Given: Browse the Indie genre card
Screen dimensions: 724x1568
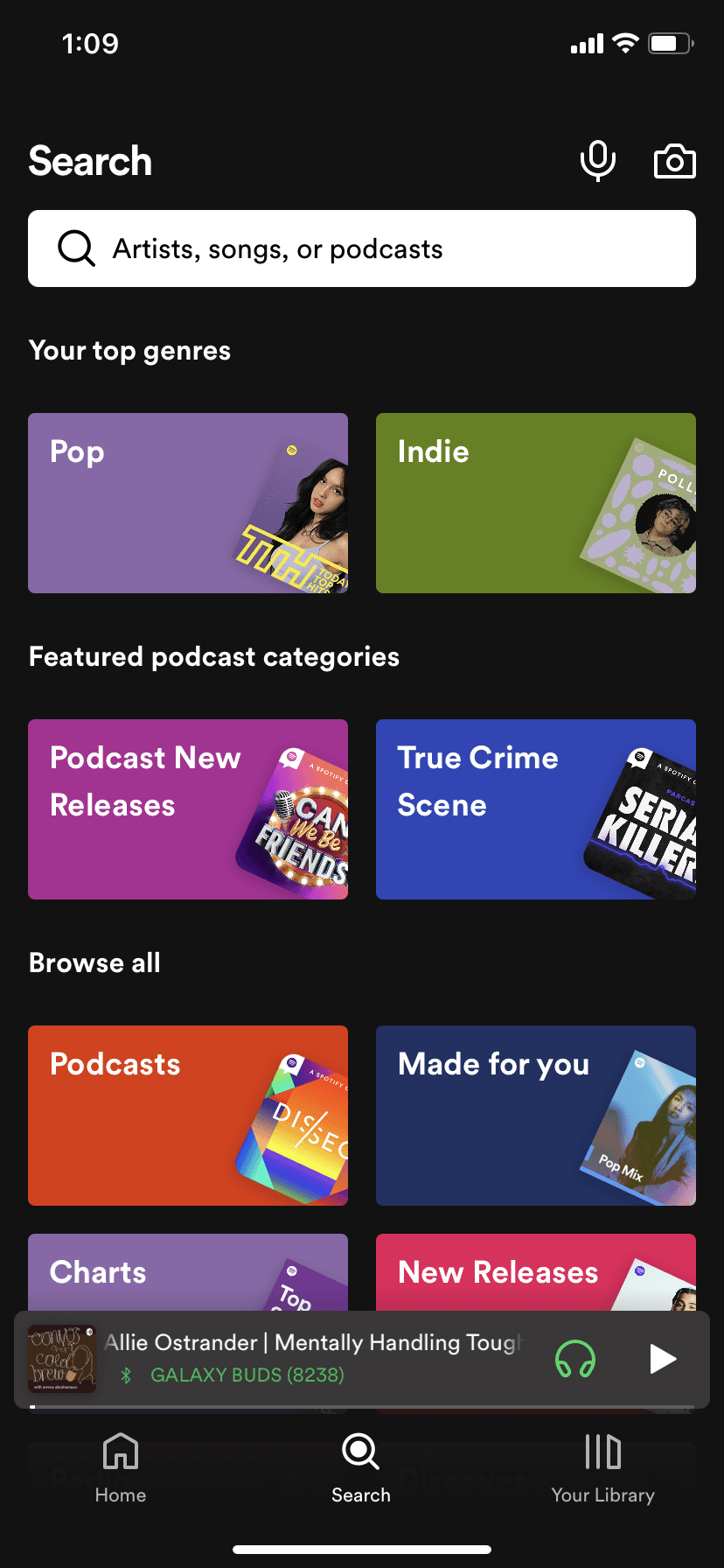Looking at the screenshot, I should pos(536,503).
